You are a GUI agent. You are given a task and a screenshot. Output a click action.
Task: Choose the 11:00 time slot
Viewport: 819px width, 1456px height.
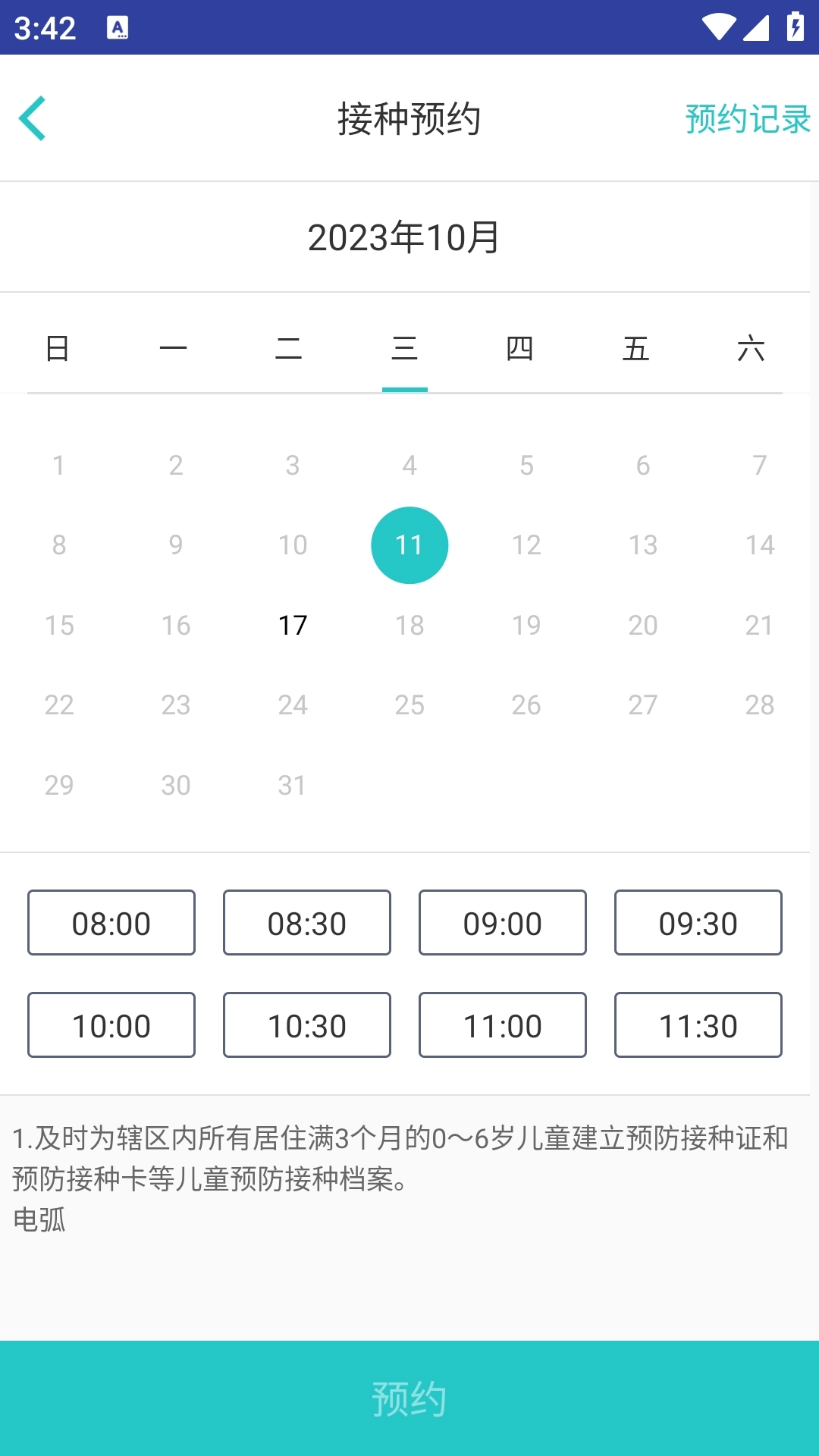point(503,1025)
